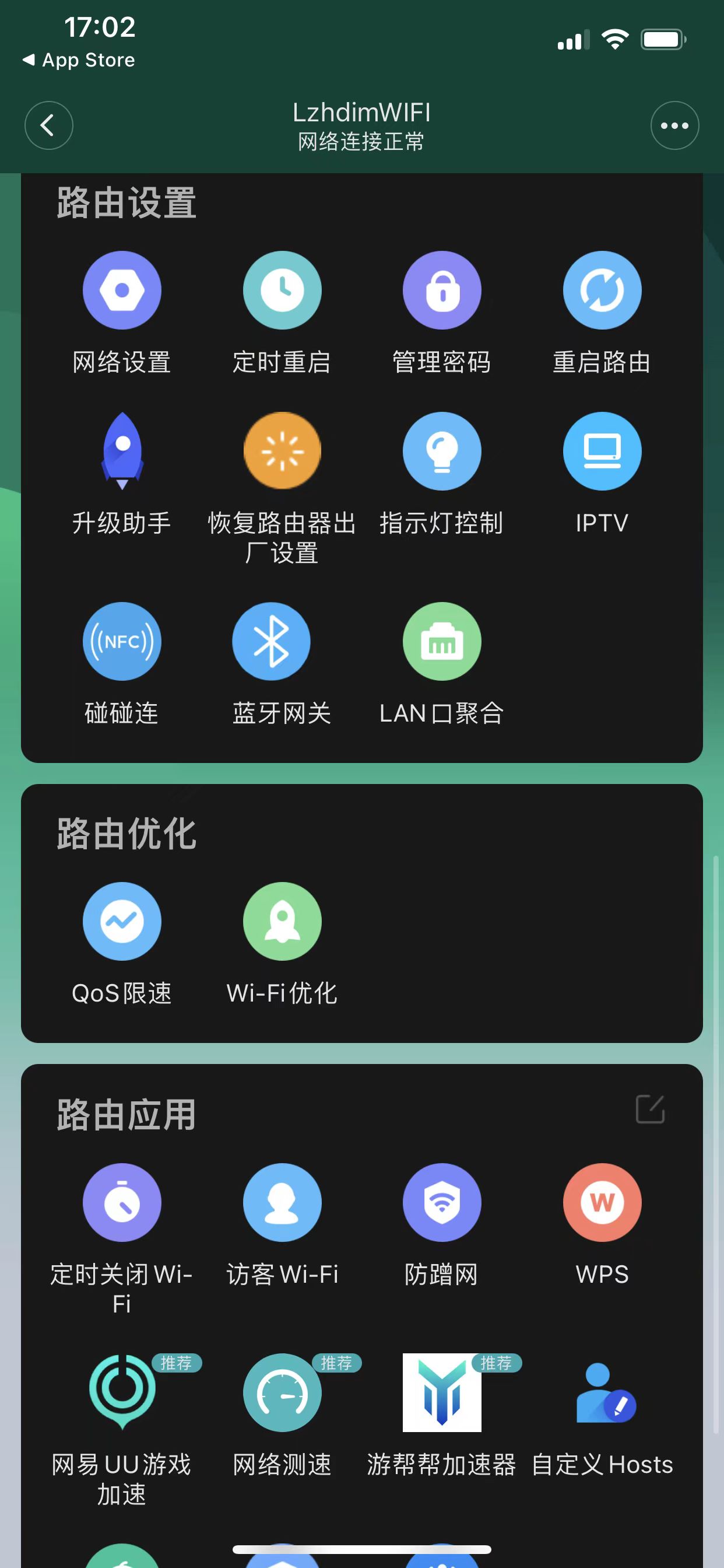The width and height of the screenshot is (724, 1568).
Task: Start 网络测速 speed test
Action: (282, 1416)
